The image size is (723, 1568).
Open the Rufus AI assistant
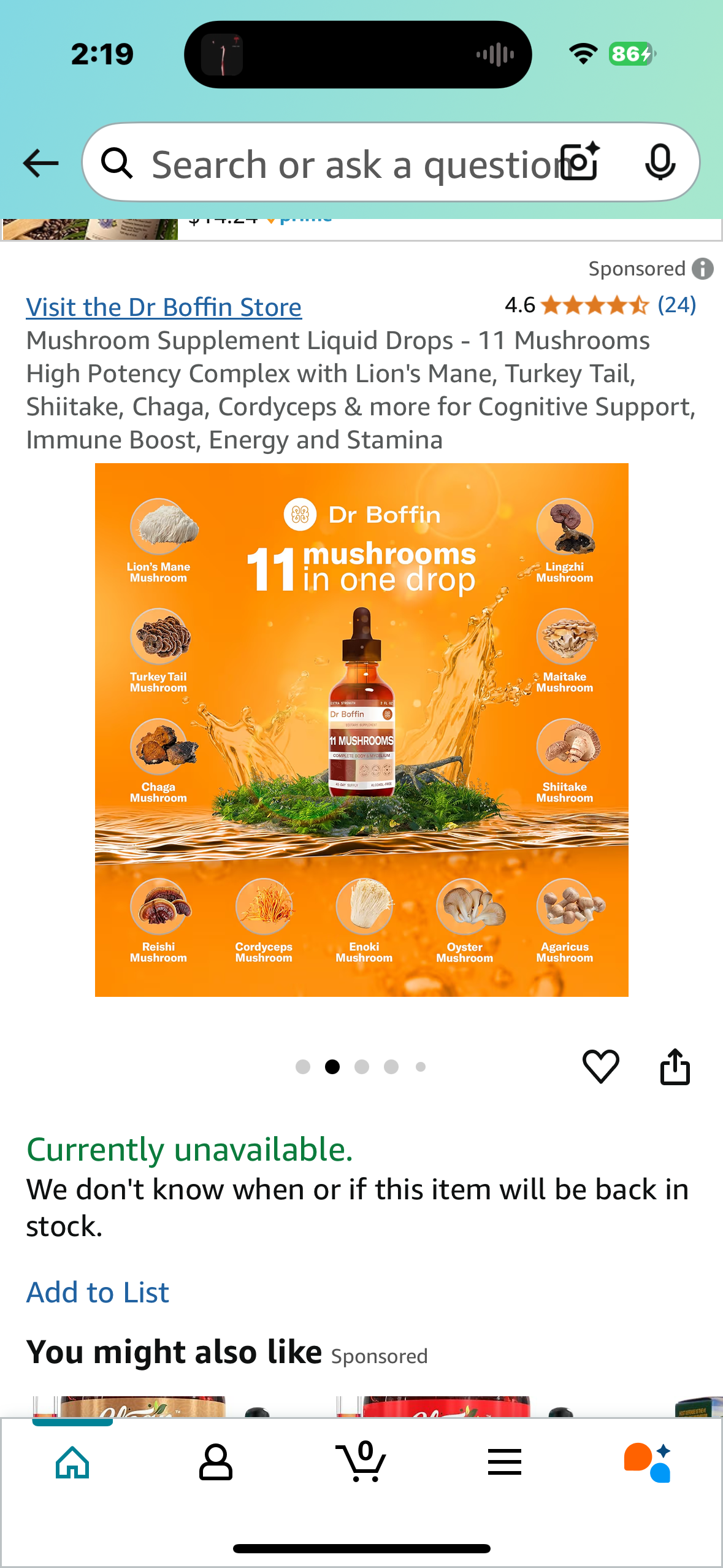[x=648, y=1462]
